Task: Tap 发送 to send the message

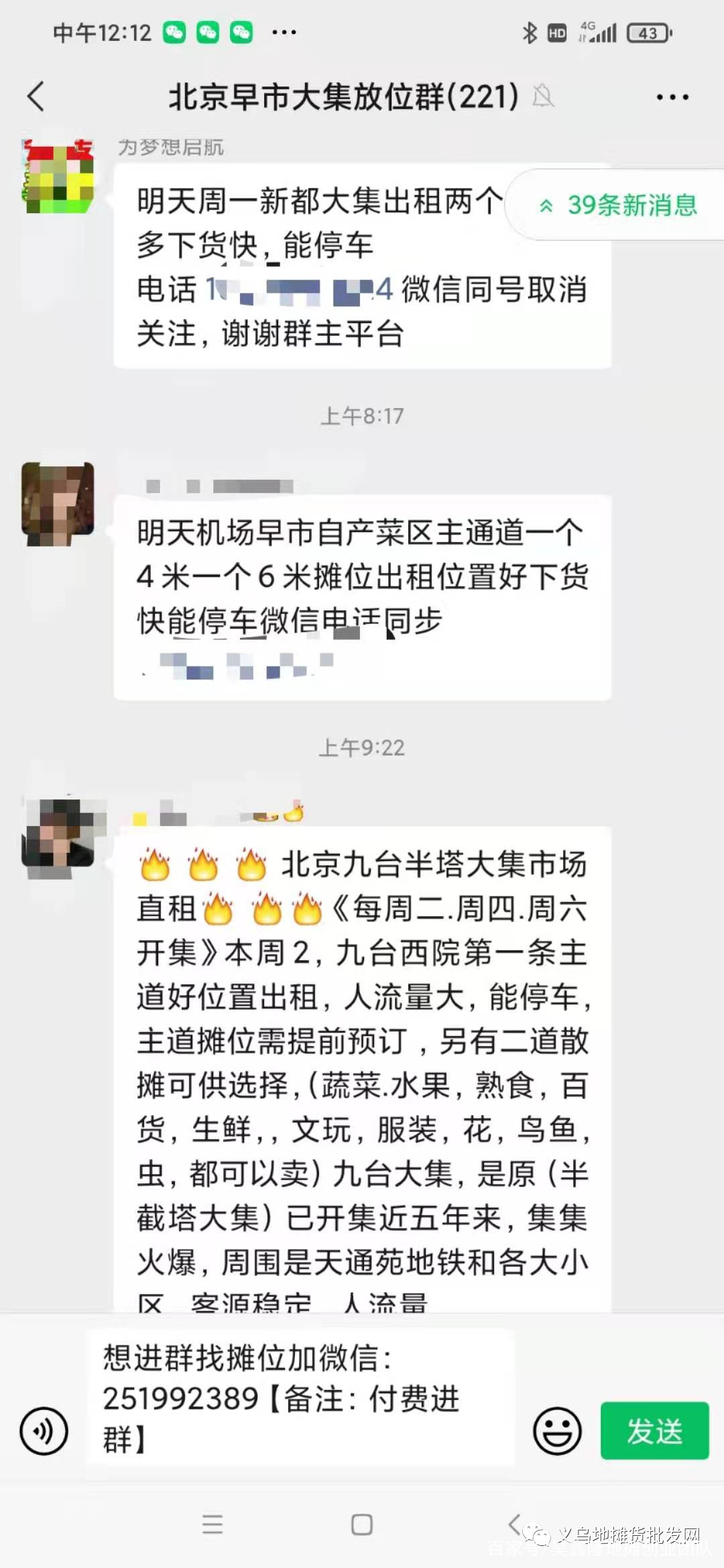Action: [x=654, y=1431]
